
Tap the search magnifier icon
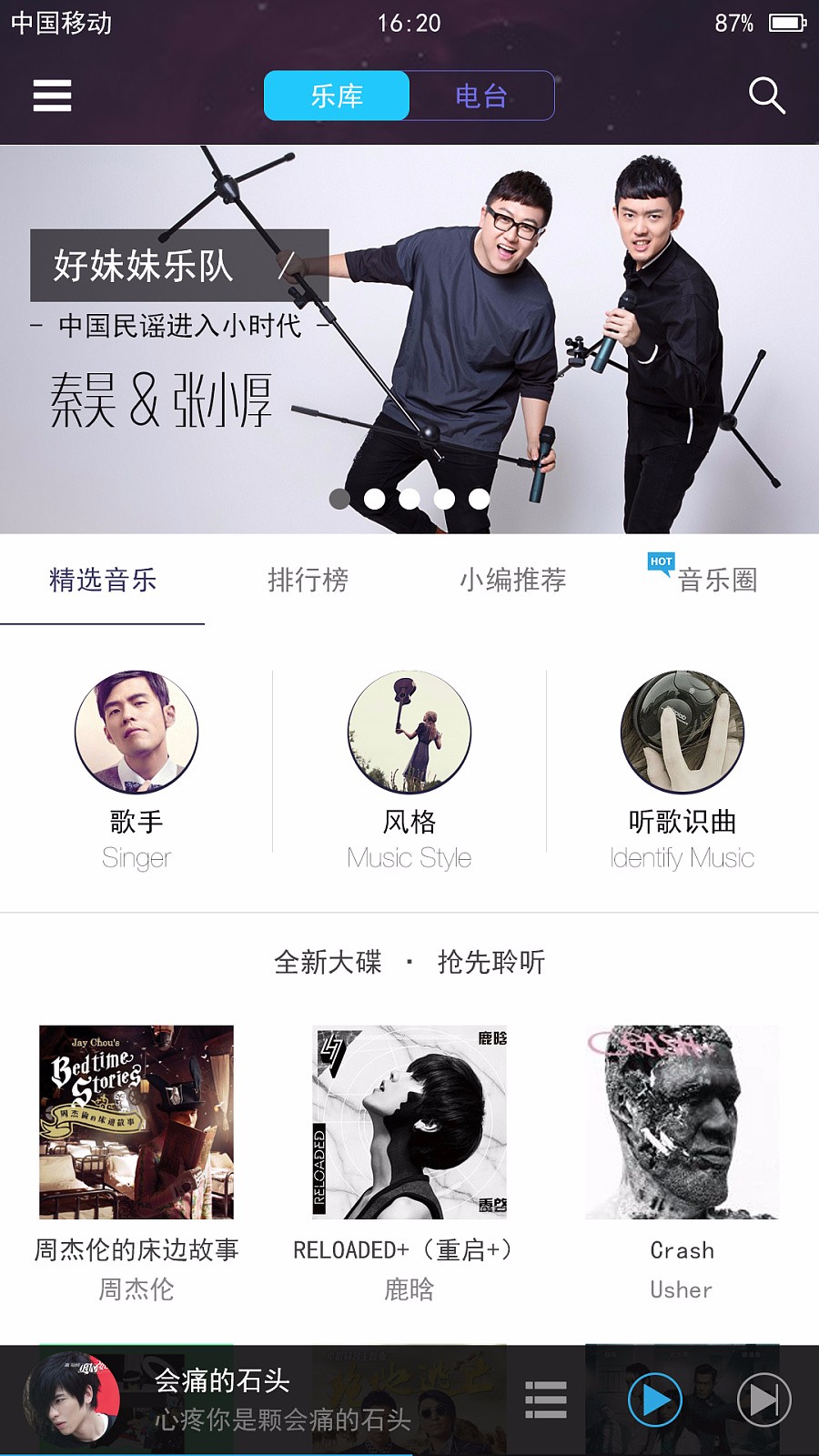pyautogui.click(x=766, y=96)
